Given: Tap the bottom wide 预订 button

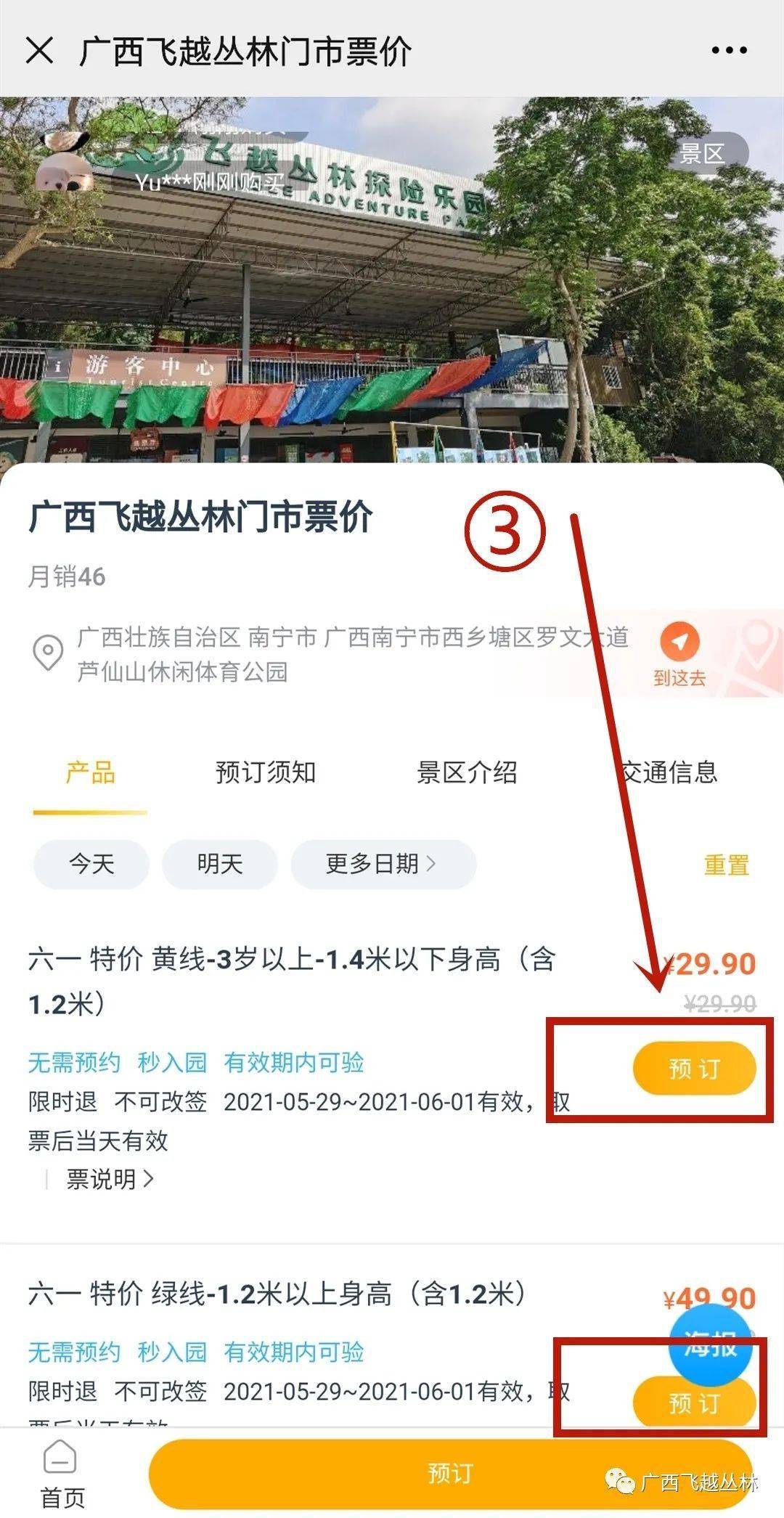Looking at the screenshot, I should [x=450, y=1472].
